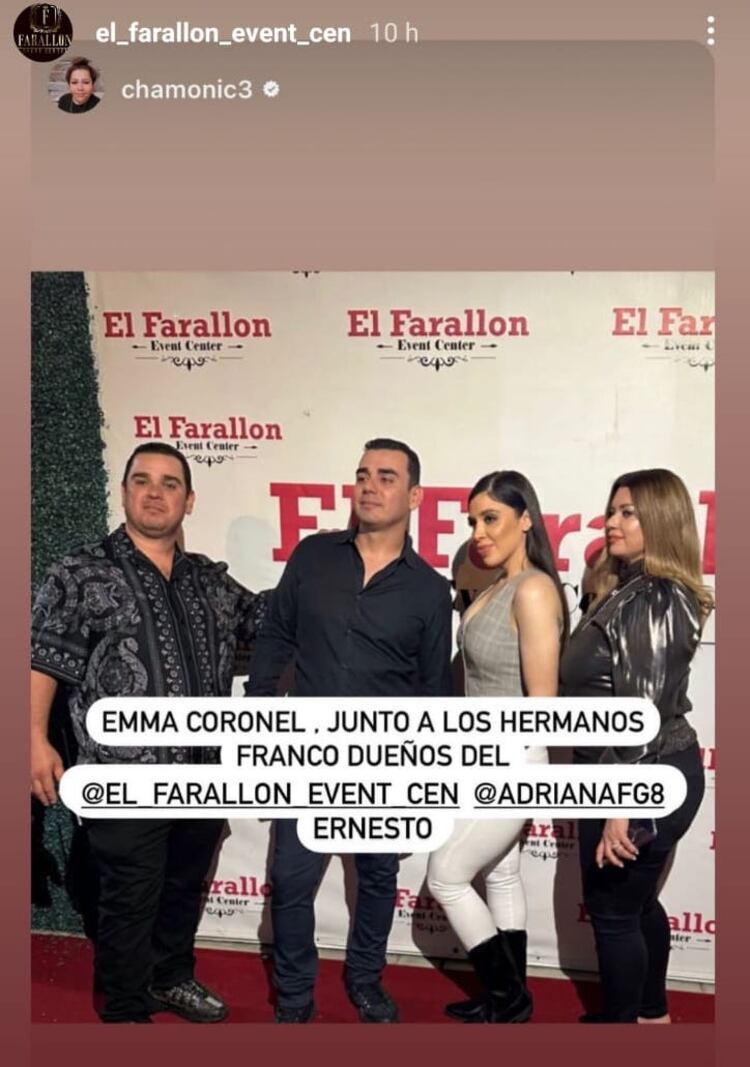The height and width of the screenshot is (1067, 750).
Task: Open the @EL_FARALLON_EVENT_CEN mention
Action: (x=269, y=793)
